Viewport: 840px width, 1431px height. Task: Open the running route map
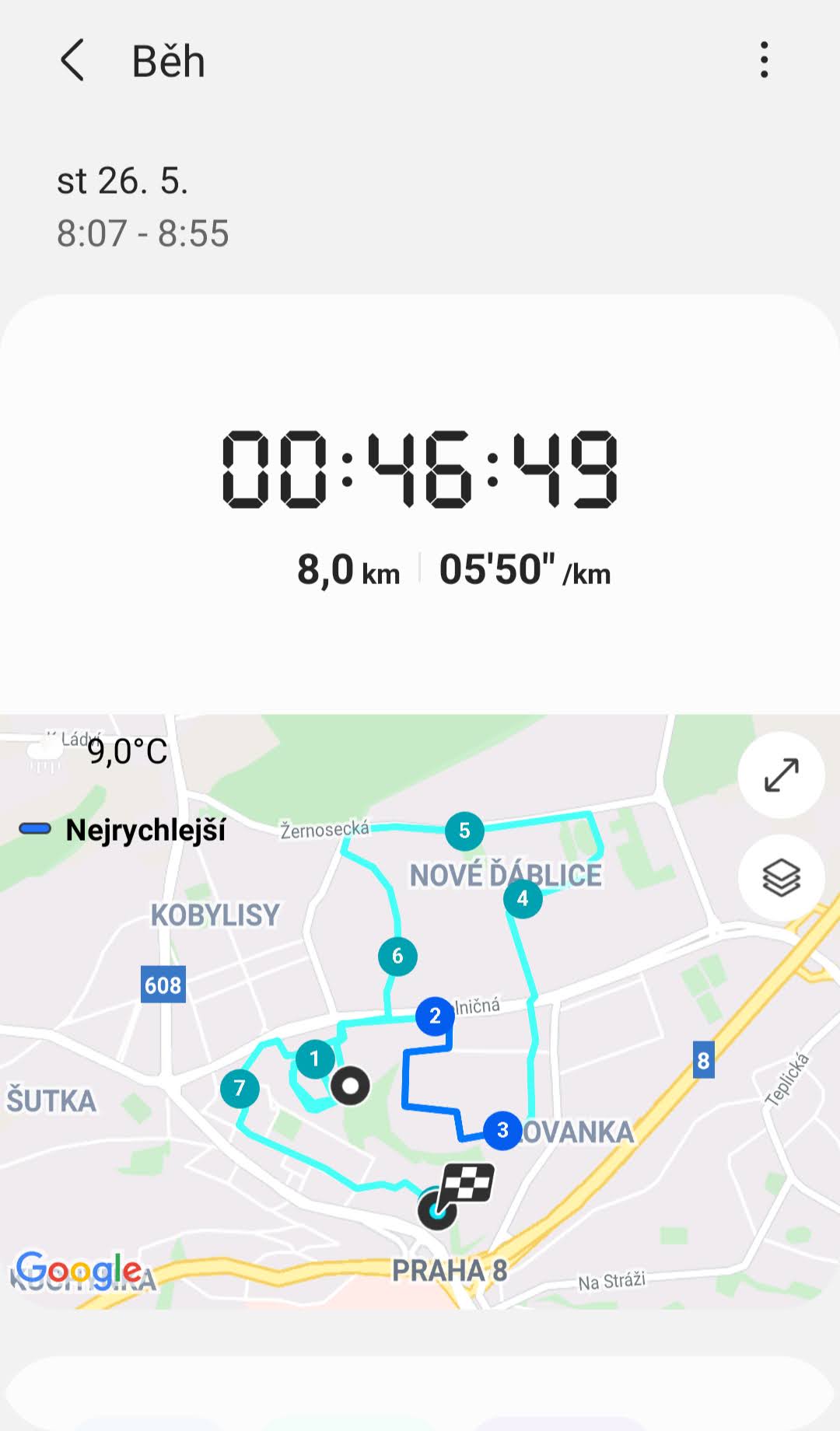point(420,1012)
